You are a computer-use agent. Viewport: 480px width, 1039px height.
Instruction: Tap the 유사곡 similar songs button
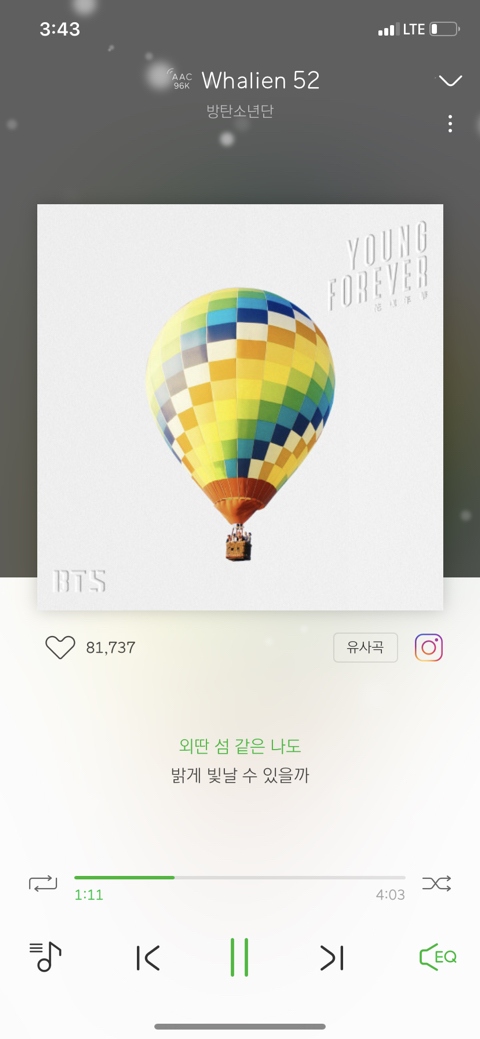[365, 647]
